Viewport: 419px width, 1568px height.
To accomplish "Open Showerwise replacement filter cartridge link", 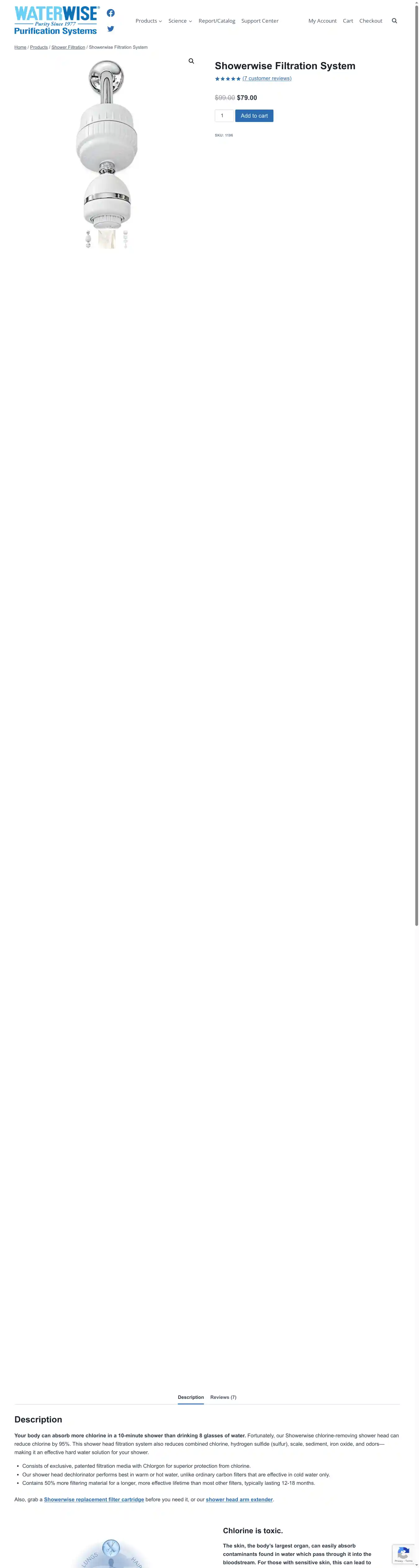I will tap(94, 1499).
